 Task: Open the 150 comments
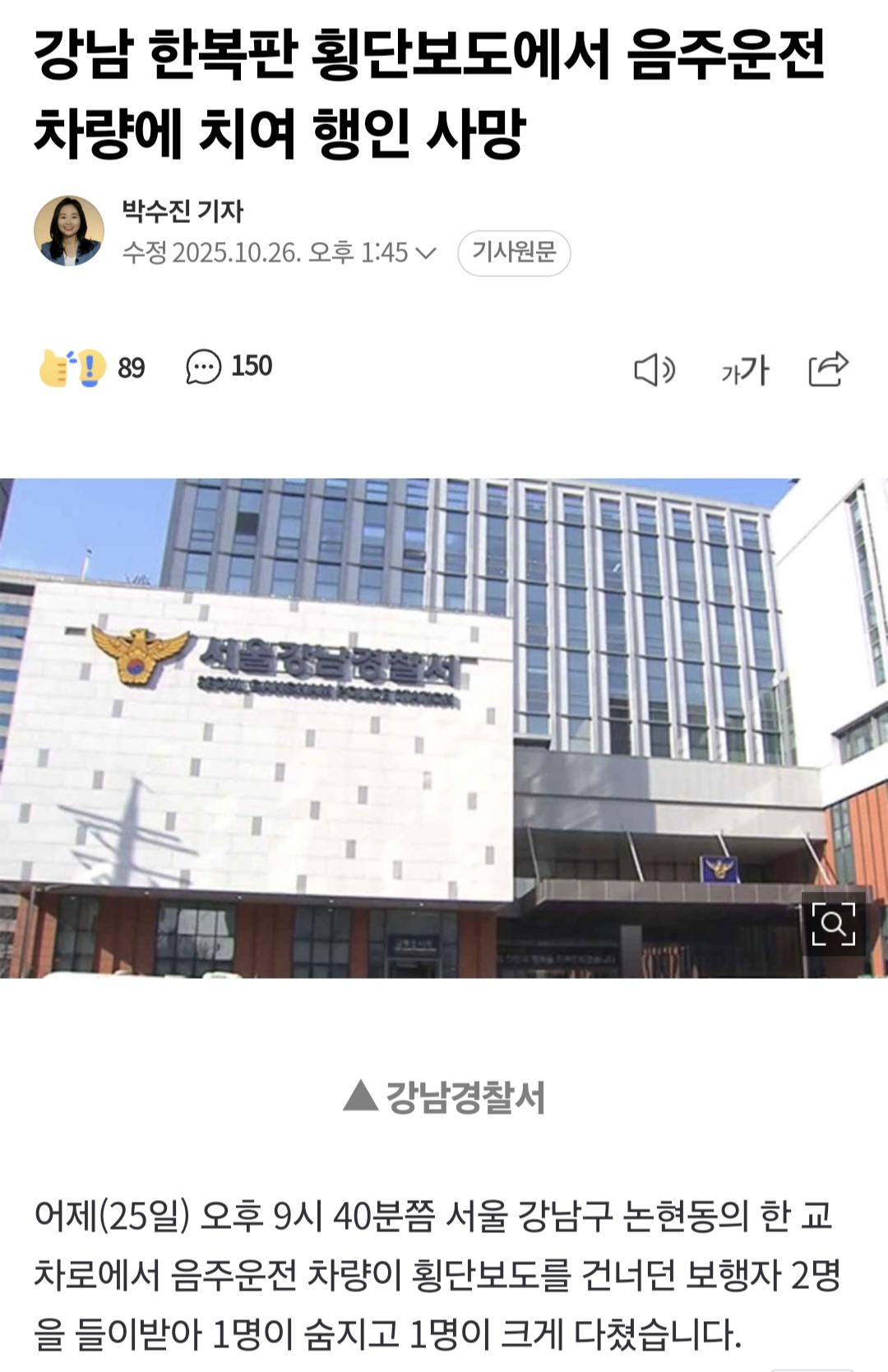pyautogui.click(x=229, y=367)
